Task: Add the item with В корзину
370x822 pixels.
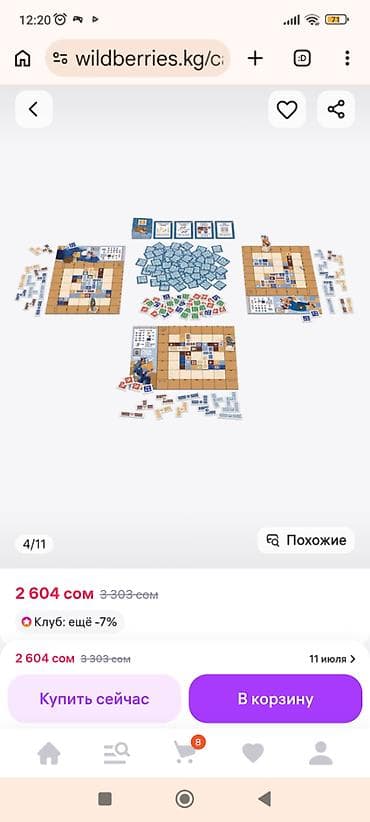Action: click(x=276, y=699)
